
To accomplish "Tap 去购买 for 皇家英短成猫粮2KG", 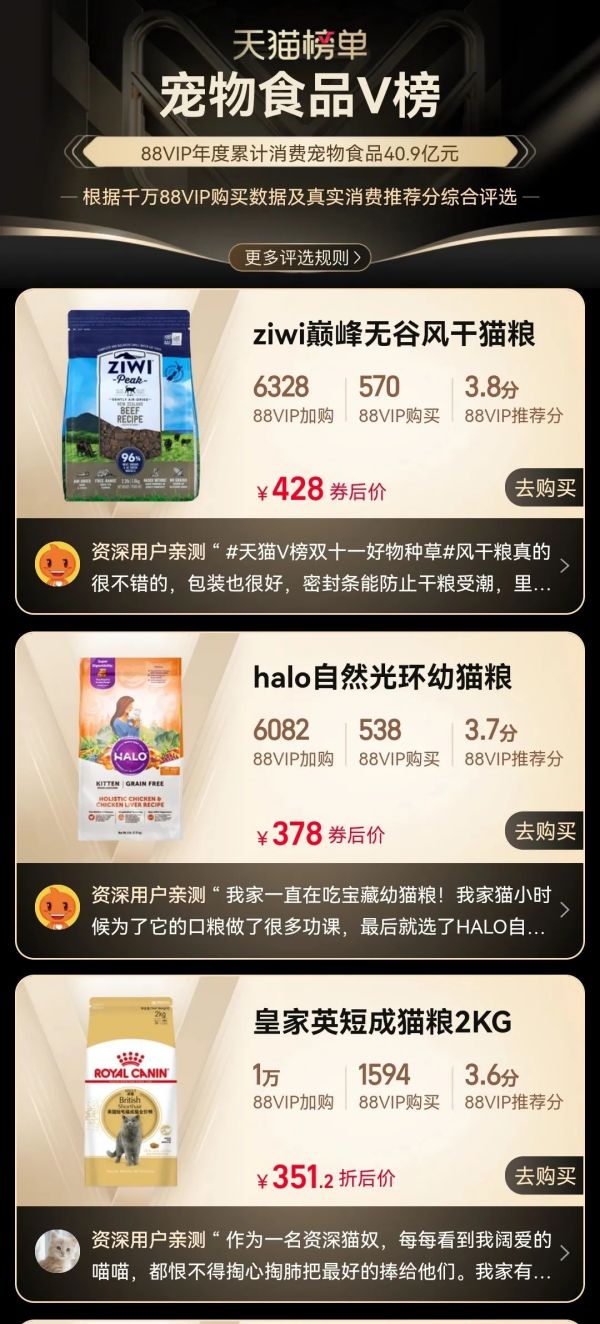I will click(544, 1176).
